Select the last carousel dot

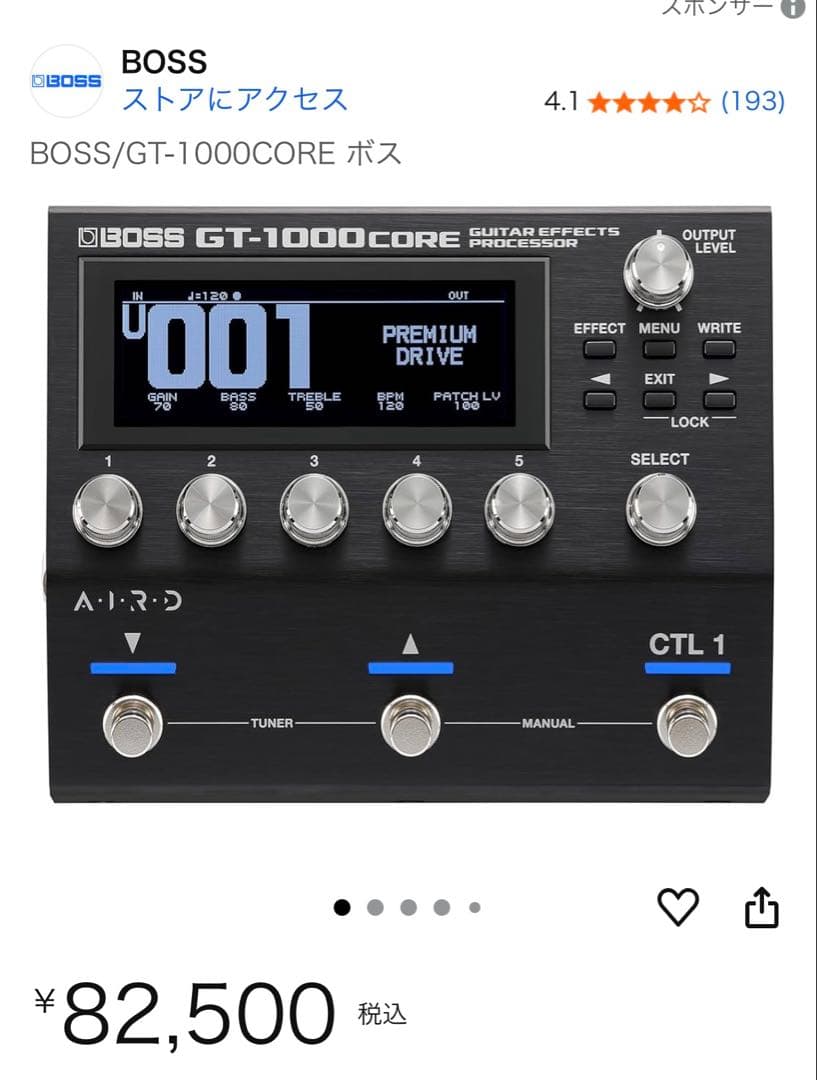click(472, 908)
